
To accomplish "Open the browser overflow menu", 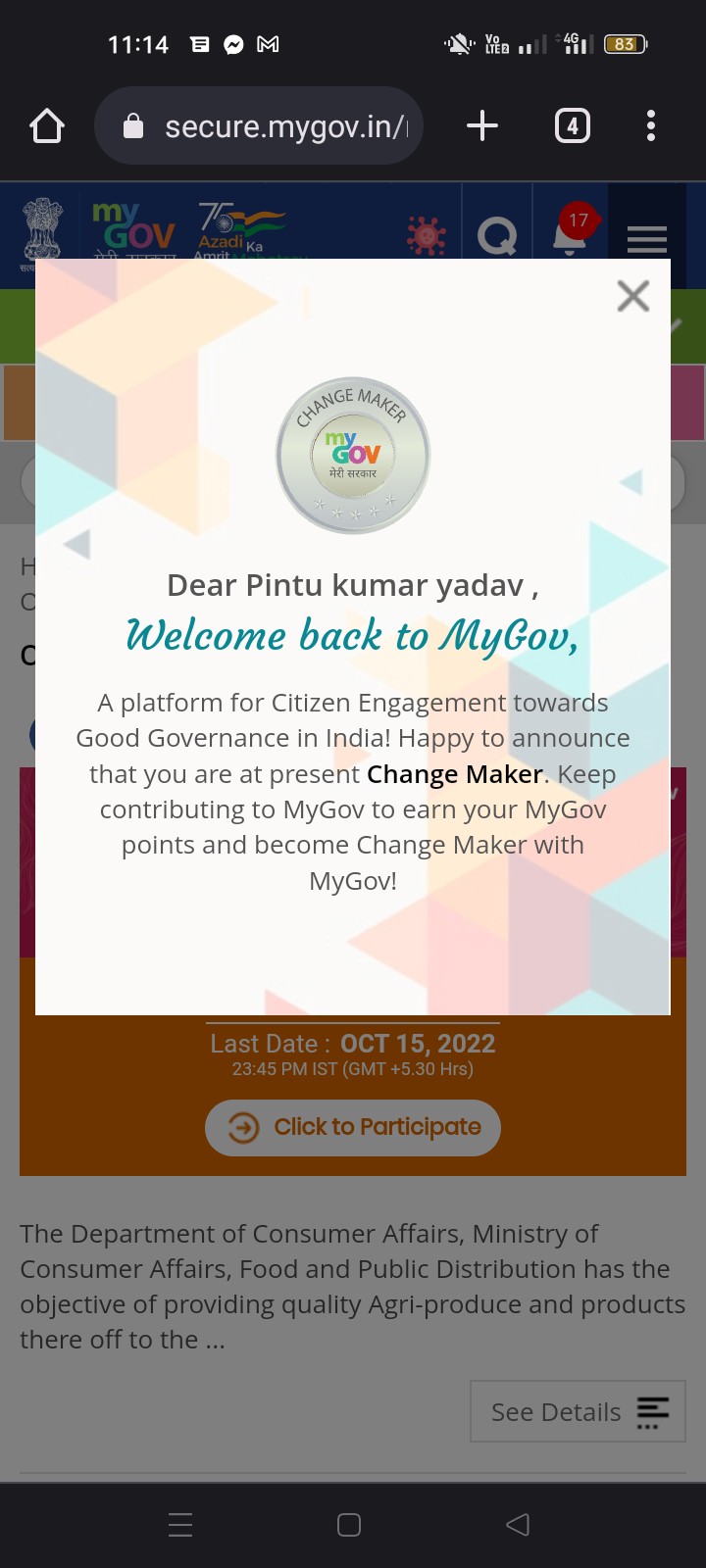I will pos(651,126).
